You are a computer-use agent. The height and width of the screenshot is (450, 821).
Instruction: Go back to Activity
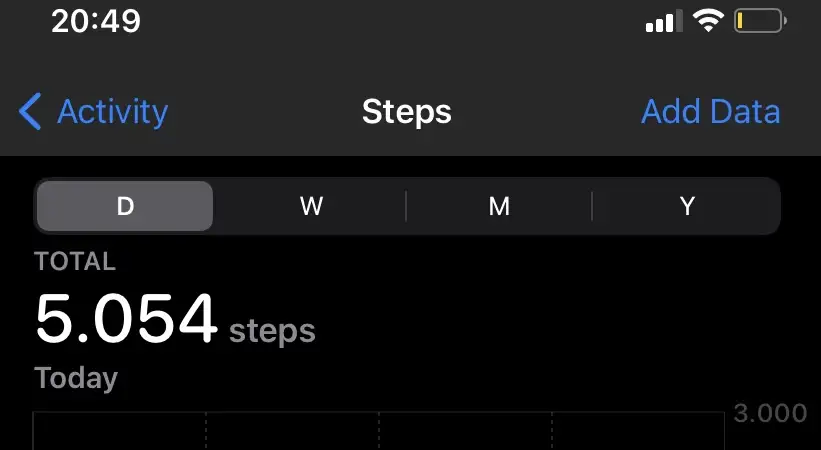click(94, 111)
